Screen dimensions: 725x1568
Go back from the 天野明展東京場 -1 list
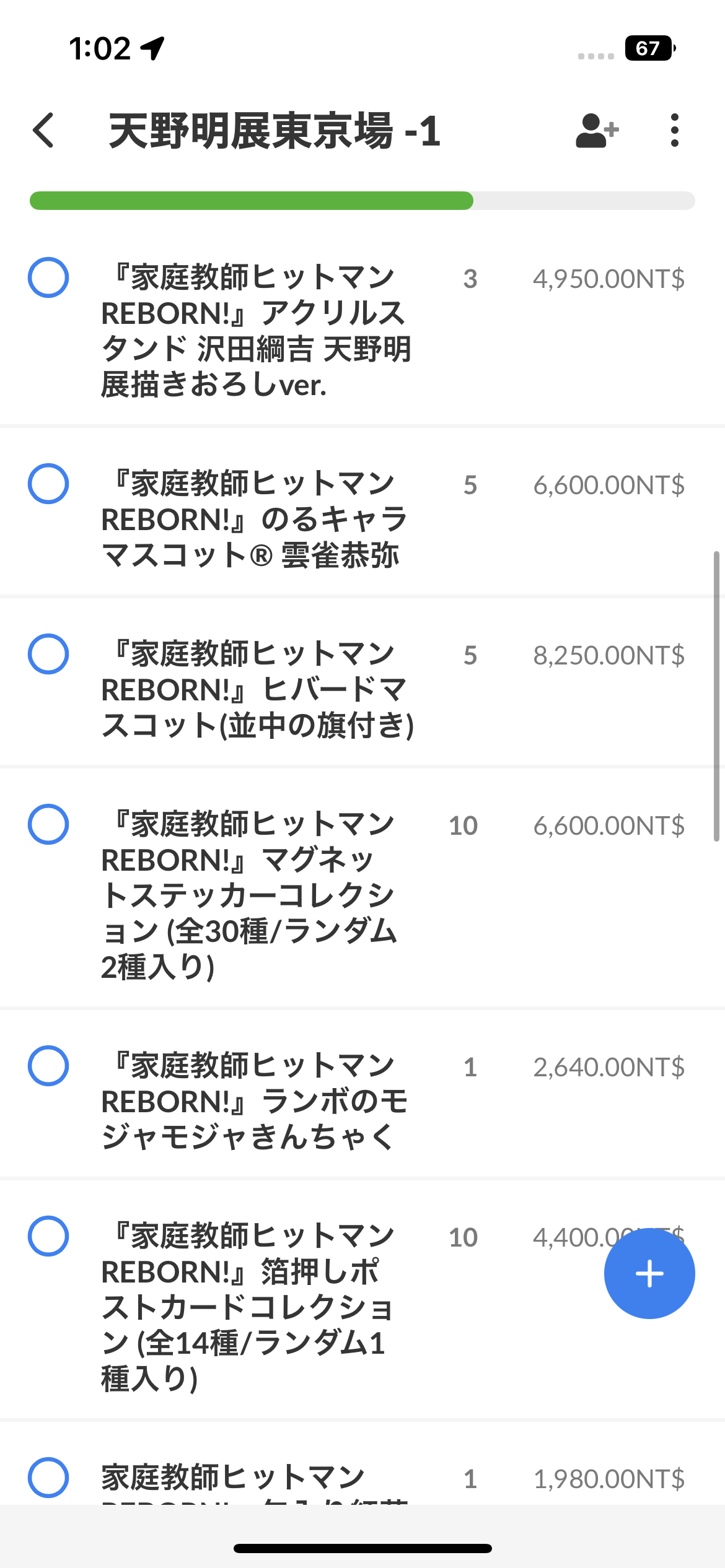click(x=43, y=131)
